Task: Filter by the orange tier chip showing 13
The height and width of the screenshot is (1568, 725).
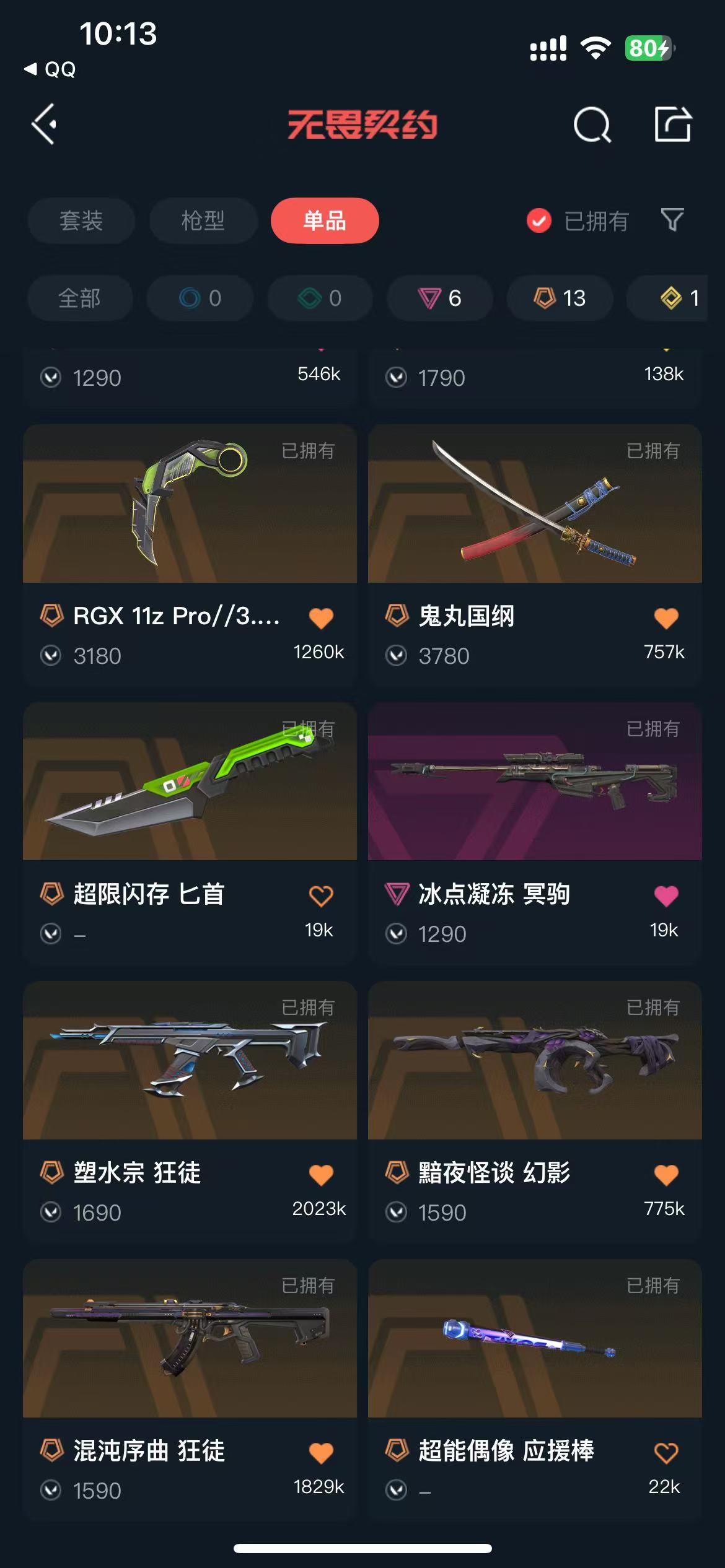Action: (560, 298)
